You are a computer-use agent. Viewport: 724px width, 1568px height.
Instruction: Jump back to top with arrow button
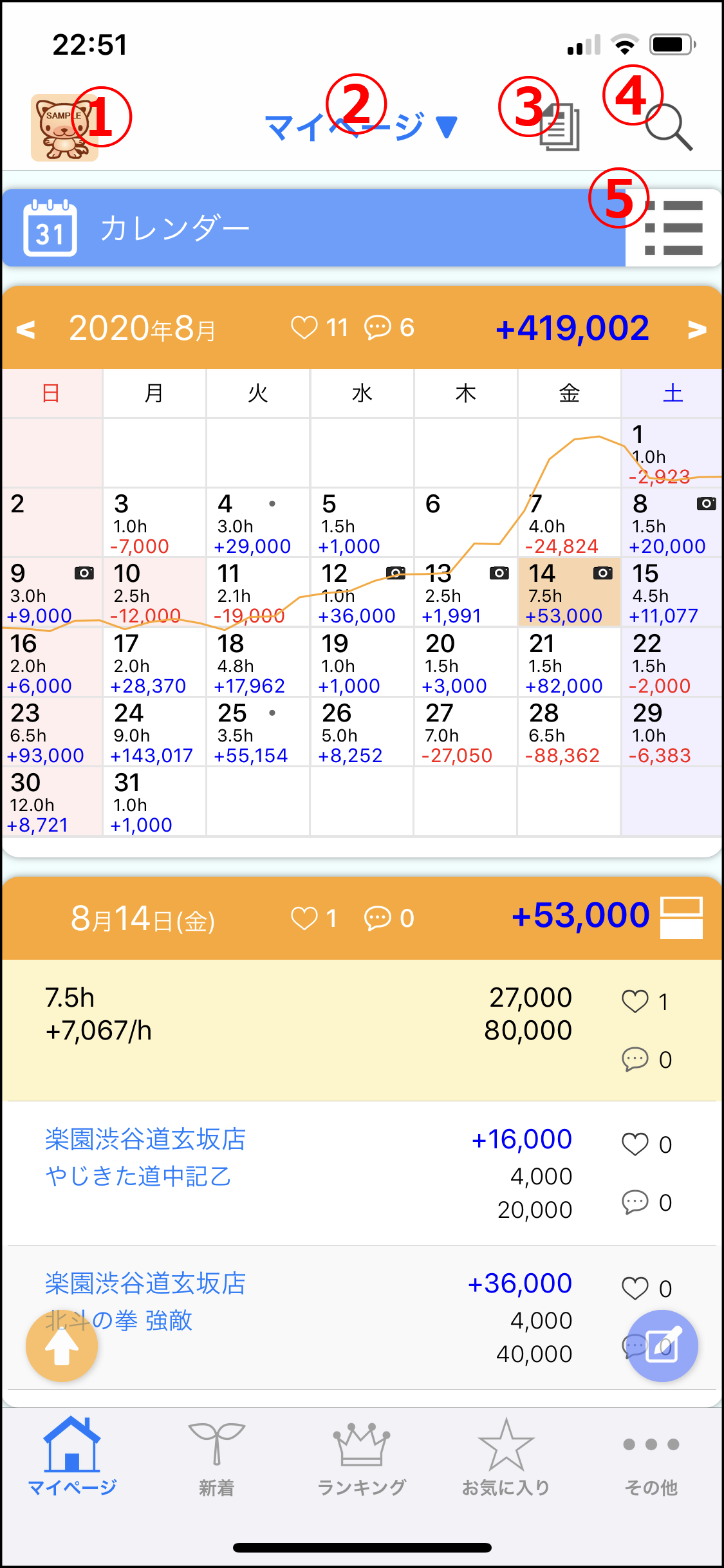62,1346
